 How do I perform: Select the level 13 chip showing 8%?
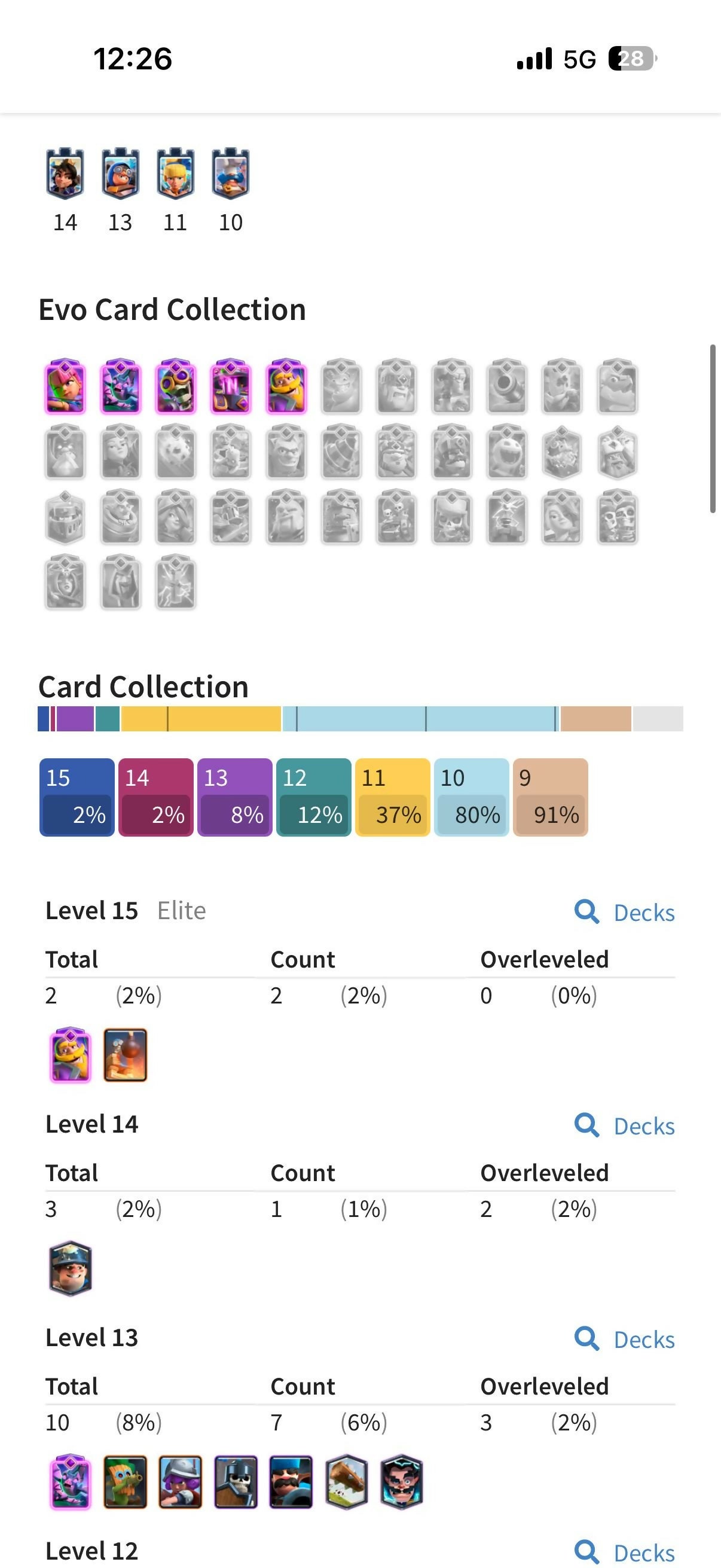point(235,797)
